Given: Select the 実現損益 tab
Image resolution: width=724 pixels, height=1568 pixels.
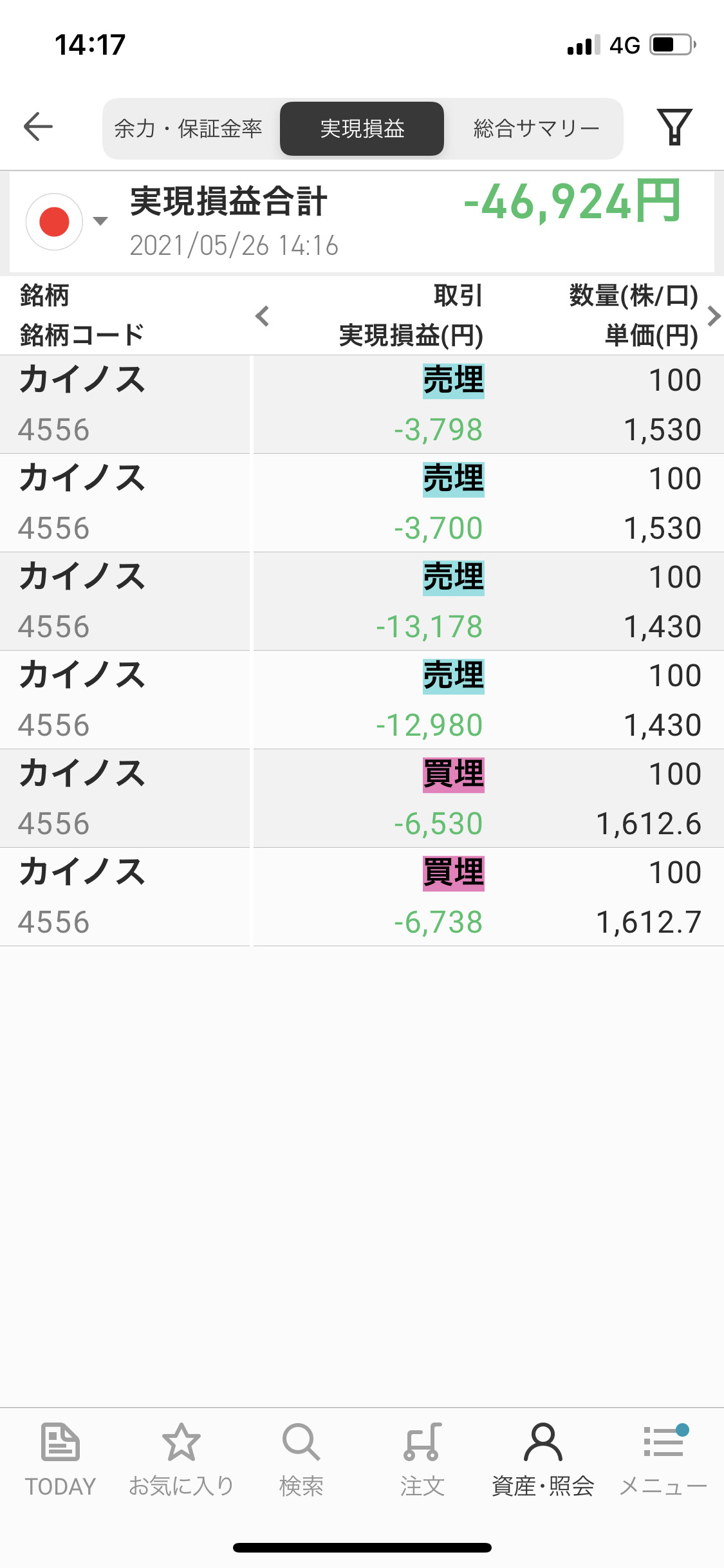Looking at the screenshot, I should 362,129.
